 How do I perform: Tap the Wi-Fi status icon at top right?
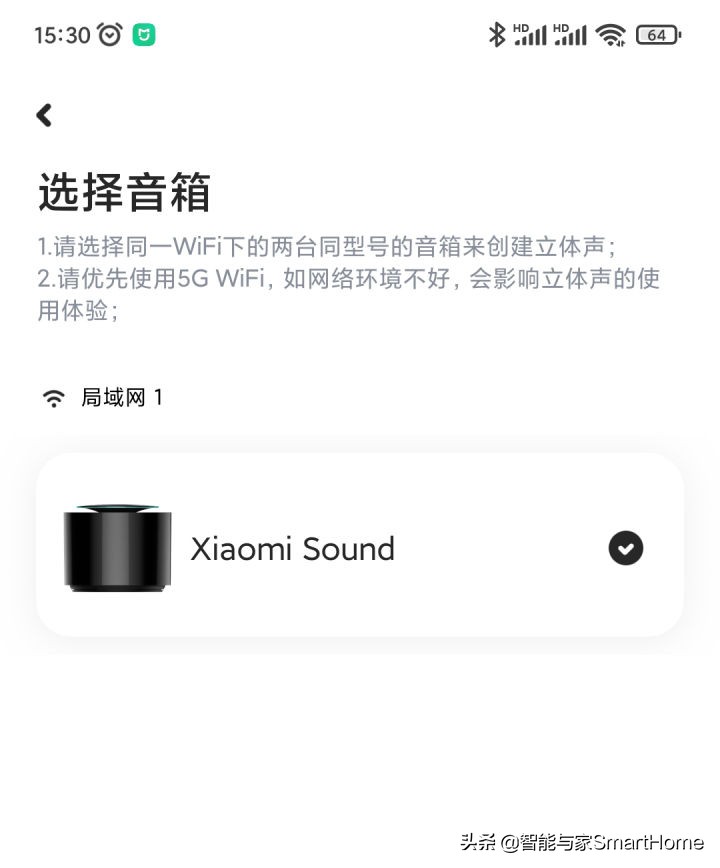[612, 33]
